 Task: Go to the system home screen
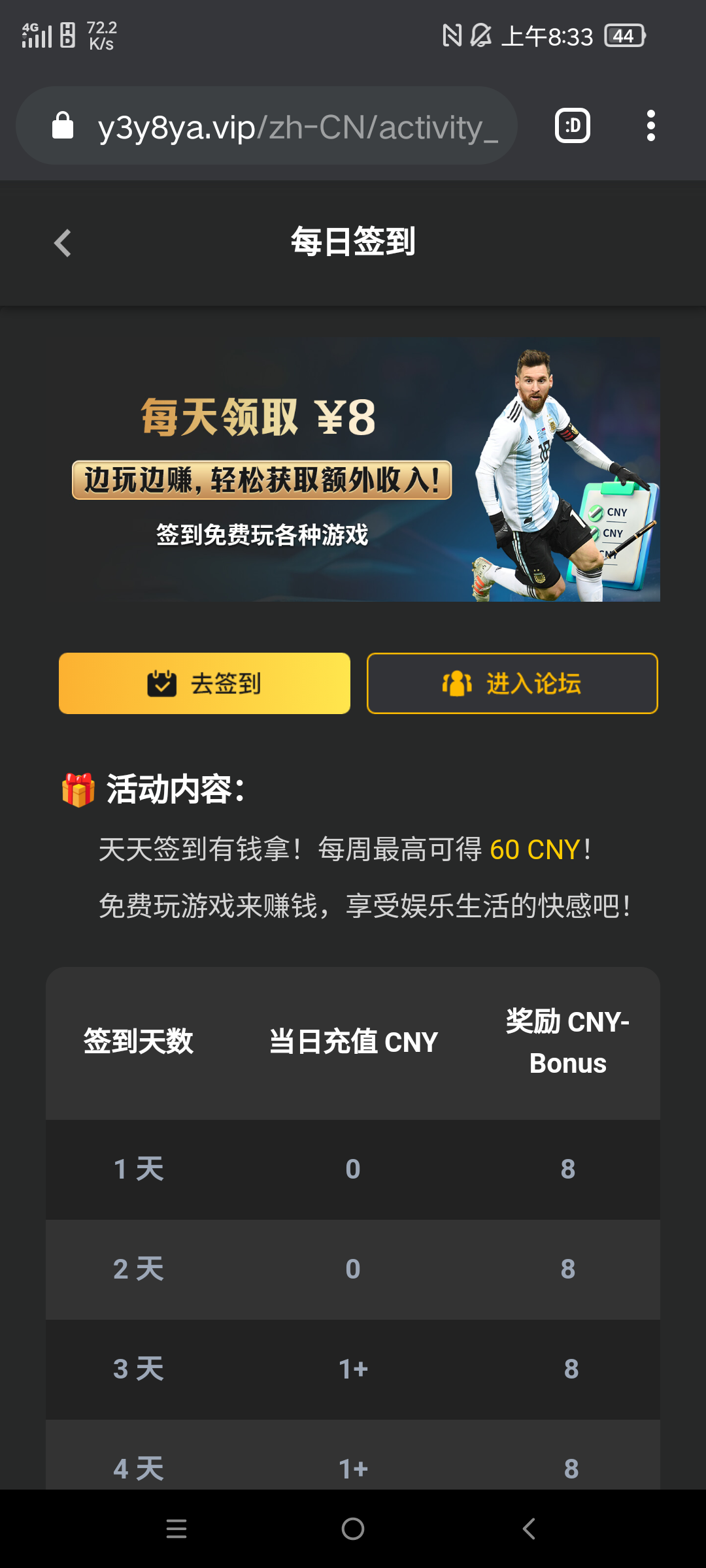(353, 1529)
